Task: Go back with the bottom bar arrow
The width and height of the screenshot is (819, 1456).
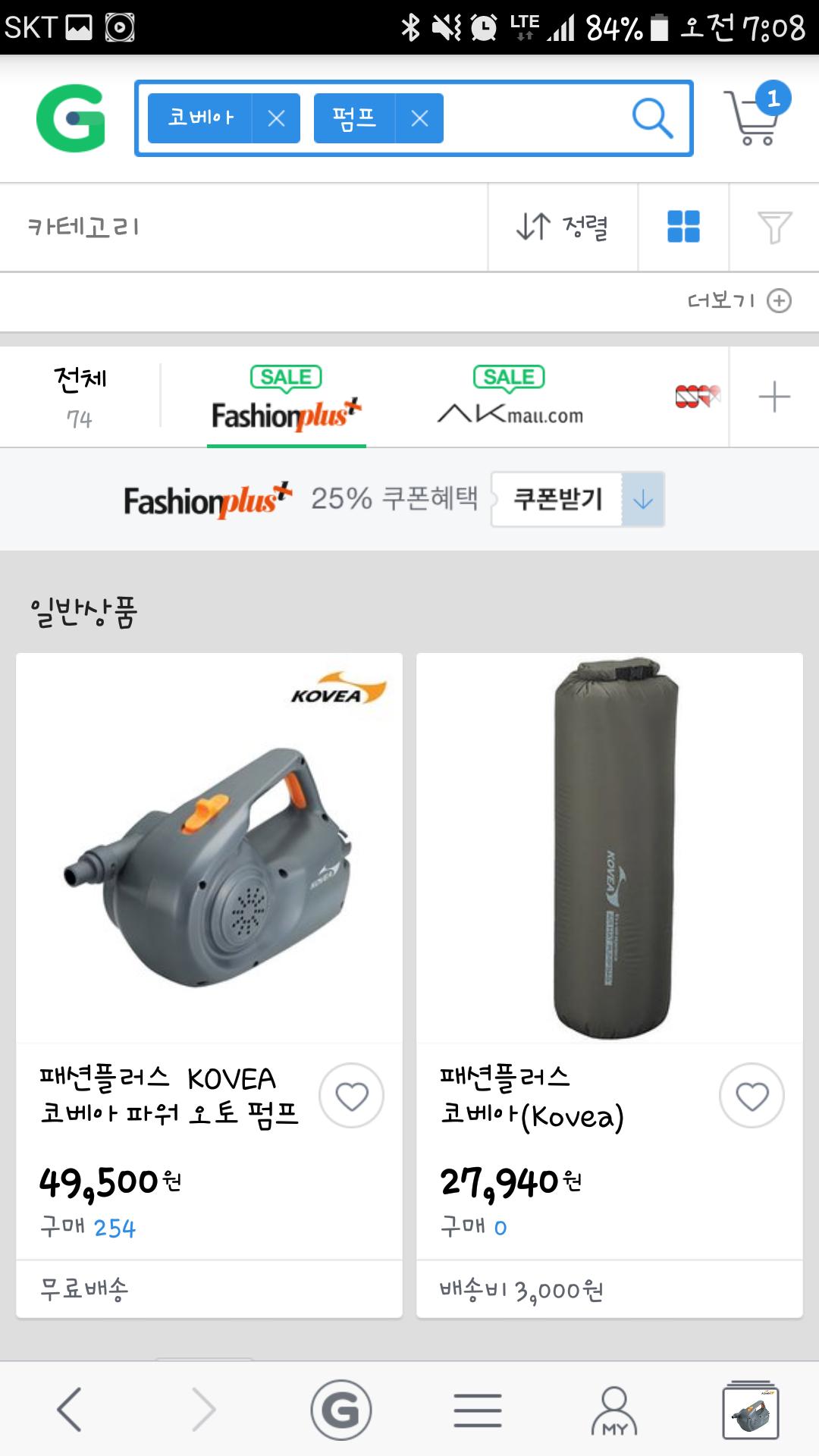Action: click(x=70, y=1409)
